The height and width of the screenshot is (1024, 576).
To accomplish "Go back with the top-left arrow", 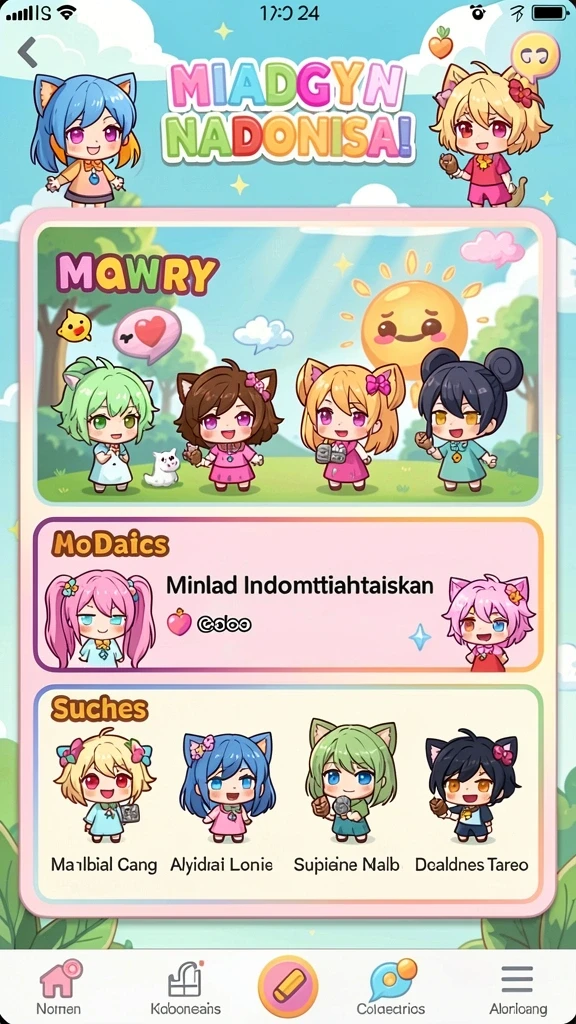I will click(27, 52).
